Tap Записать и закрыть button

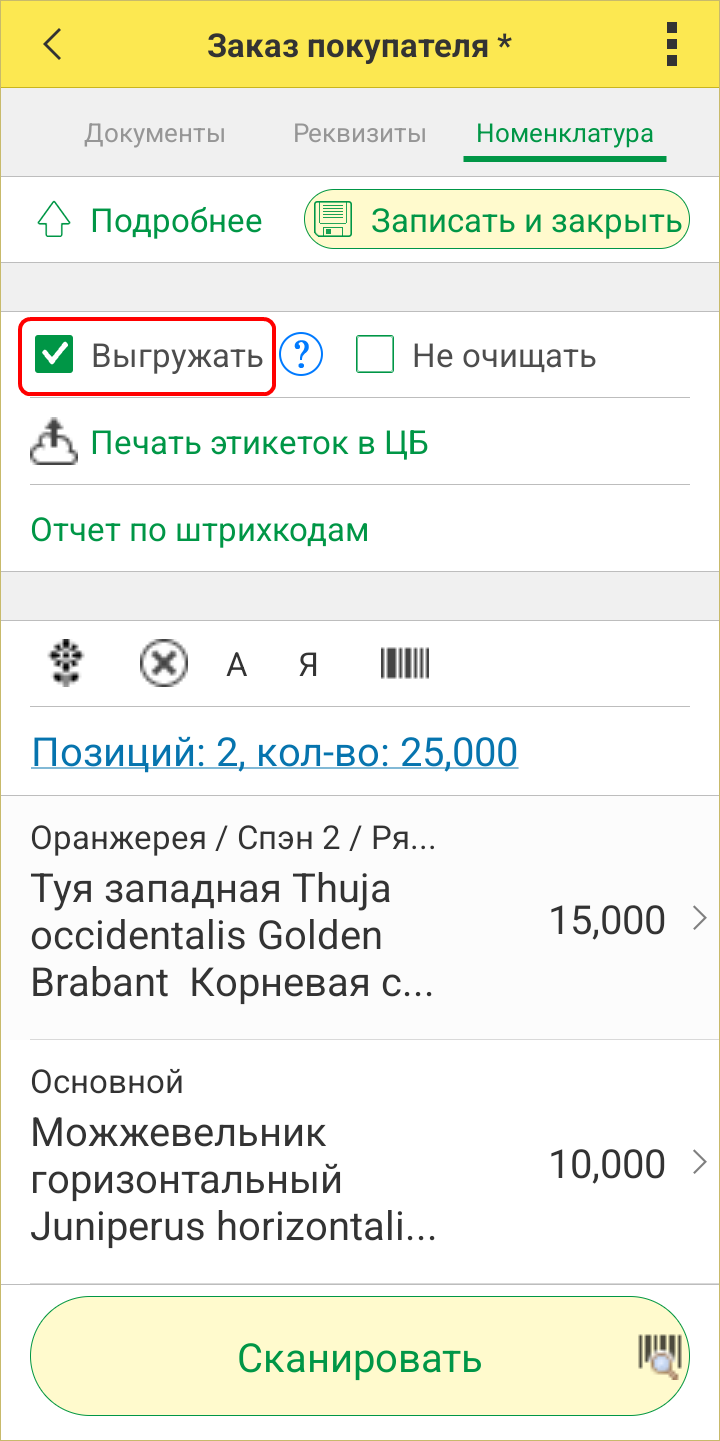pyautogui.click(x=498, y=220)
